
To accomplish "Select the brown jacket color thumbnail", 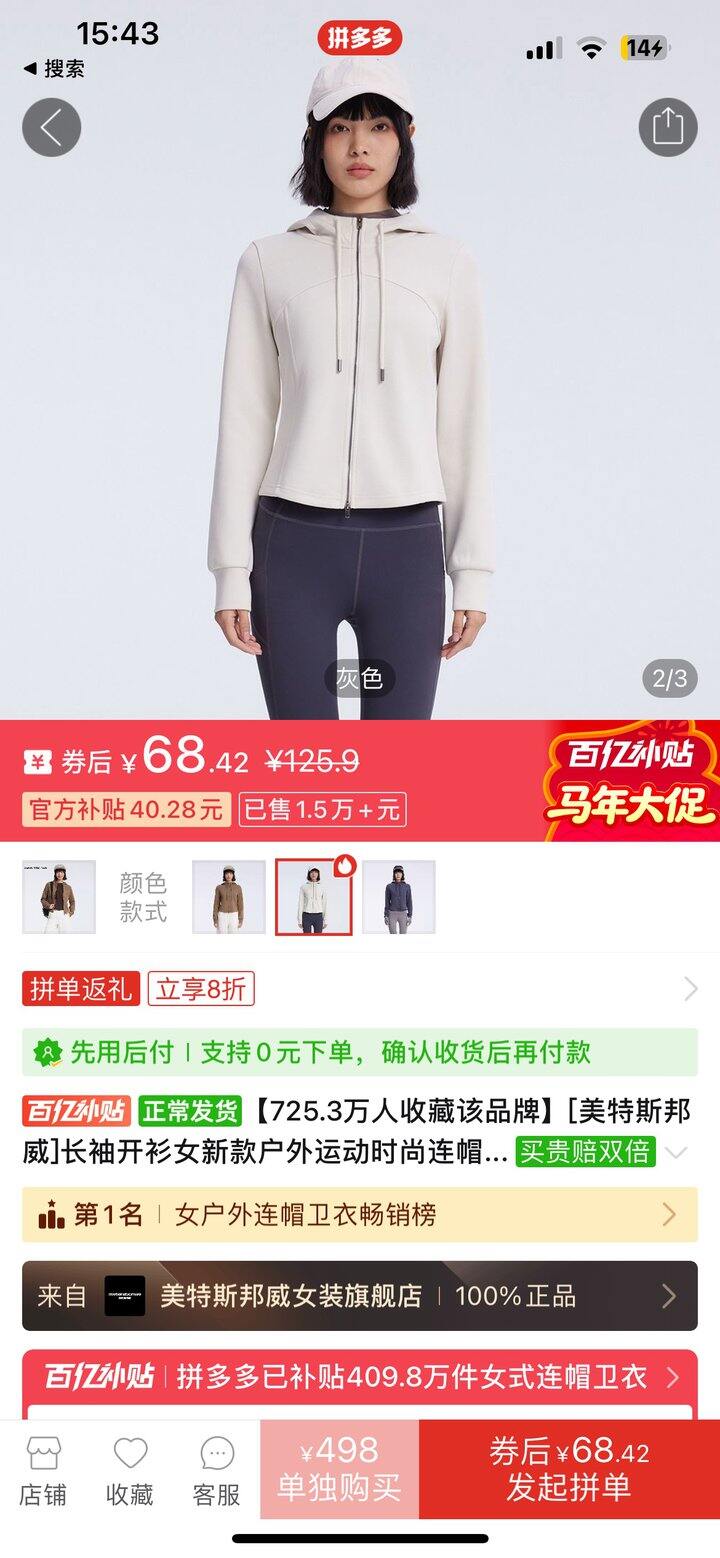I will tap(229, 897).
